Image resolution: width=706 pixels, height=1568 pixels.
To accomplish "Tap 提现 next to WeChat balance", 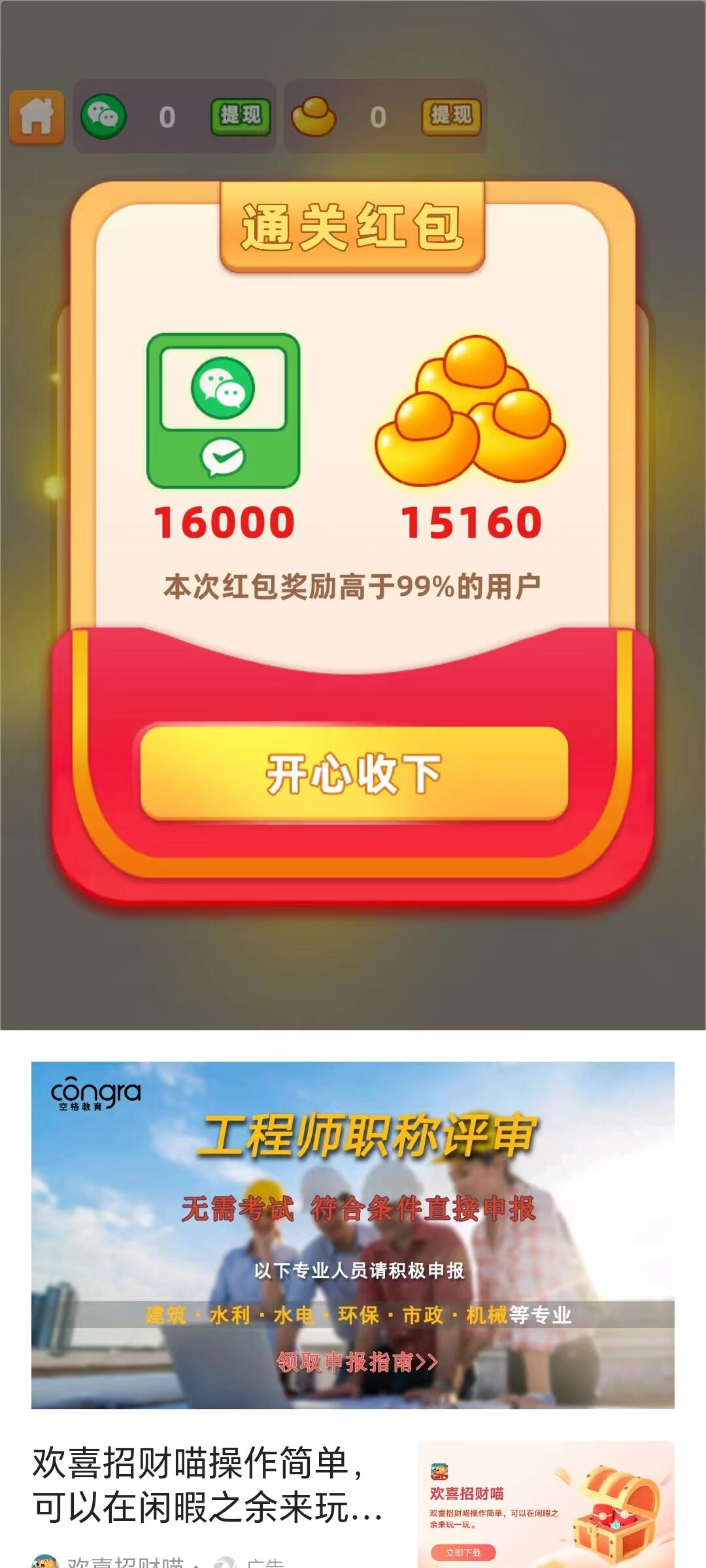I will coord(241,117).
